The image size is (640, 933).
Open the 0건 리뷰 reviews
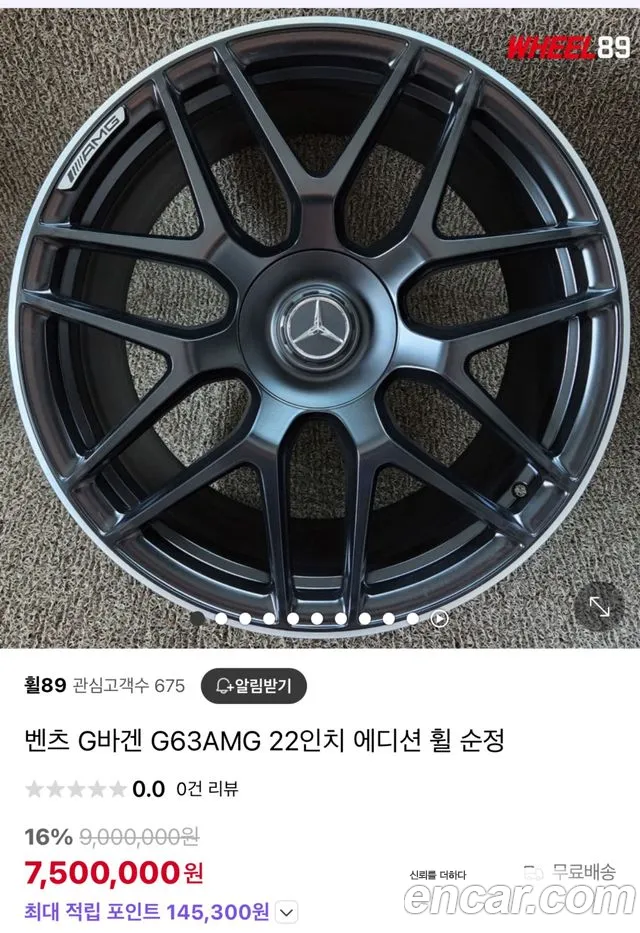coord(207,789)
